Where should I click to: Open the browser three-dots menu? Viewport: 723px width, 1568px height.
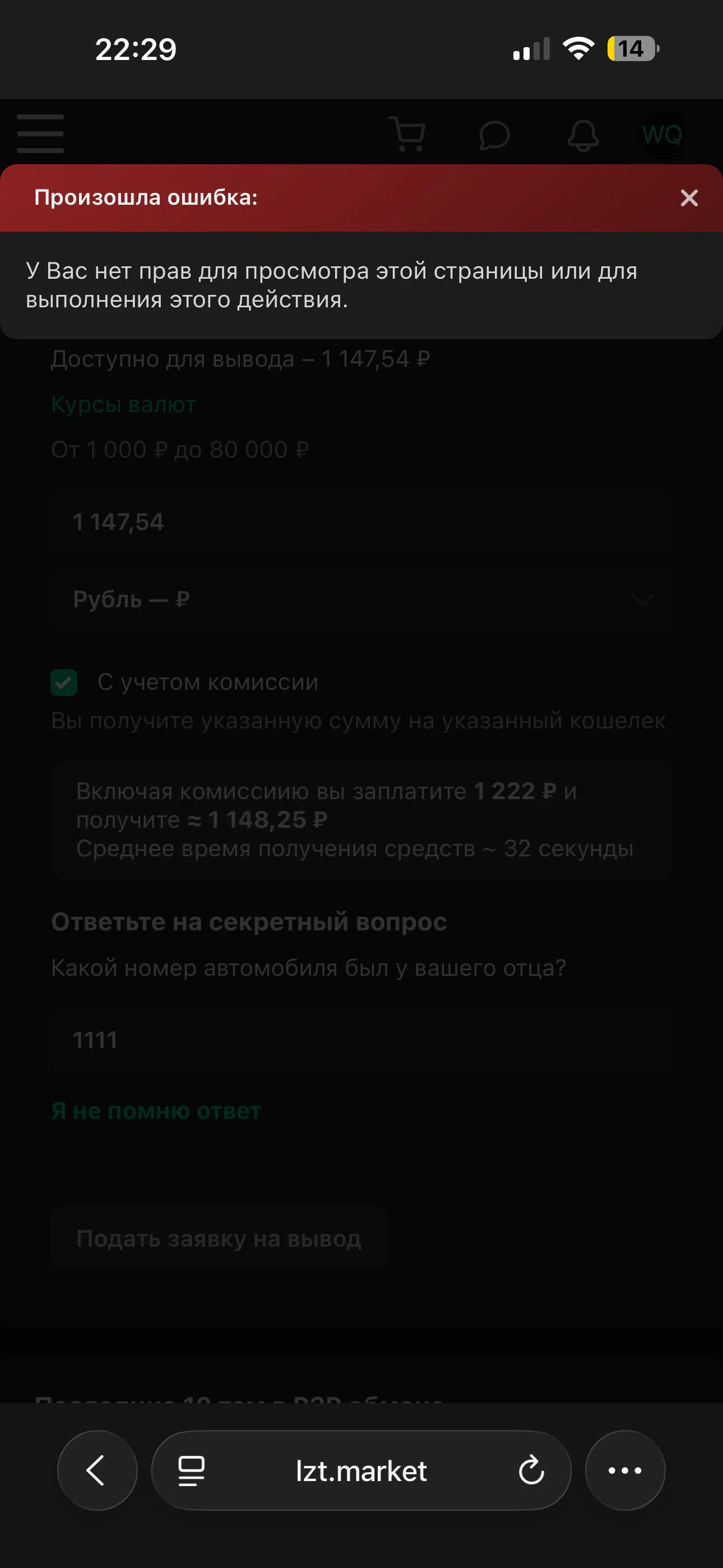(625, 1470)
